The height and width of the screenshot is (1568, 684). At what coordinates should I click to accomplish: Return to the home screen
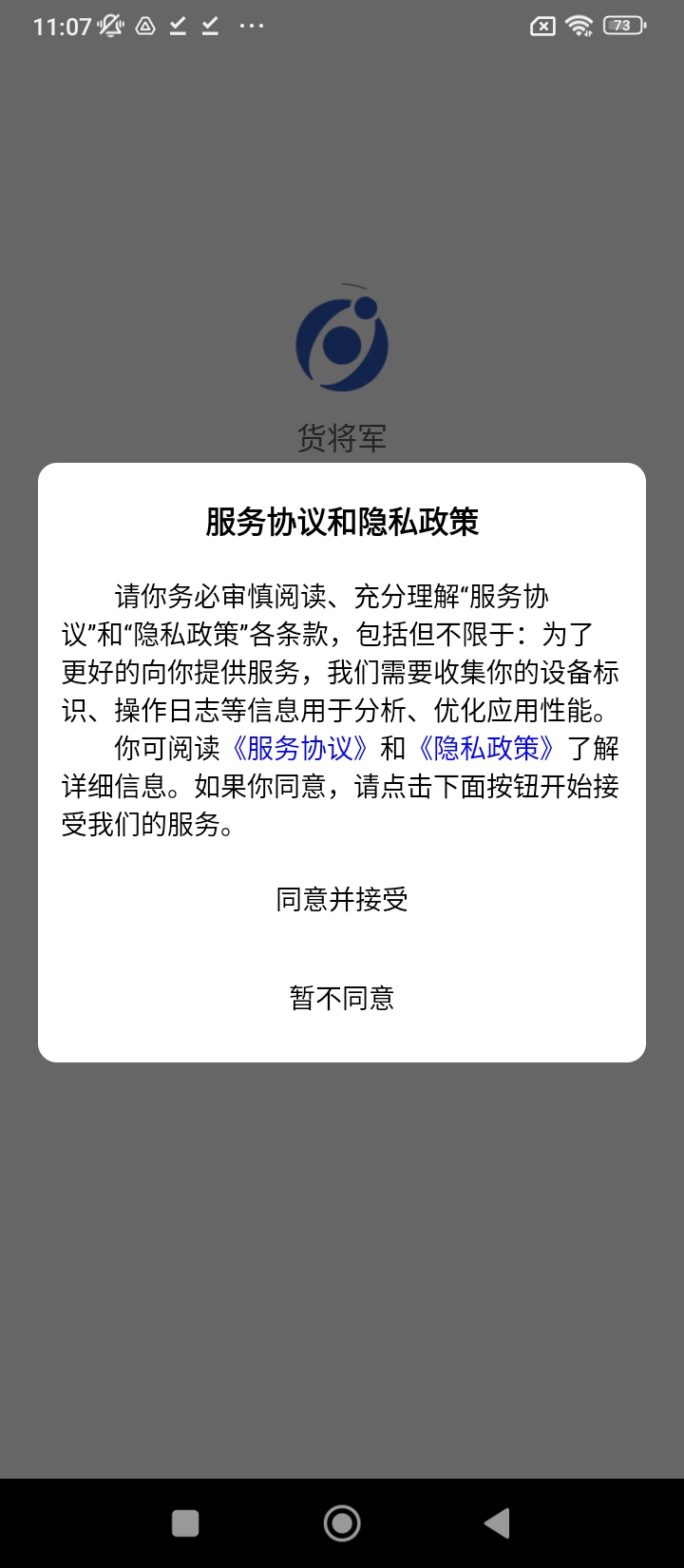coord(342,1523)
